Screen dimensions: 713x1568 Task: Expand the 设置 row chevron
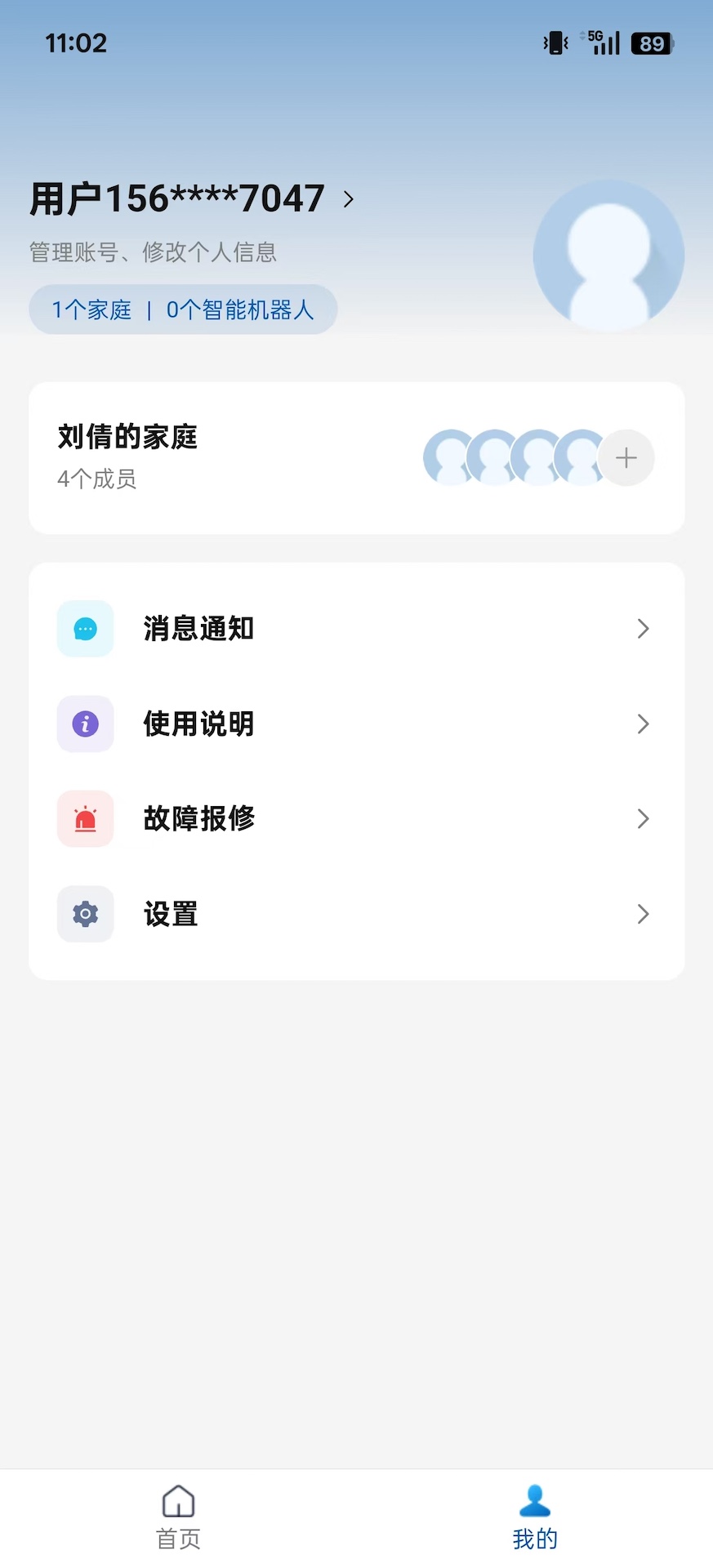pyautogui.click(x=643, y=914)
